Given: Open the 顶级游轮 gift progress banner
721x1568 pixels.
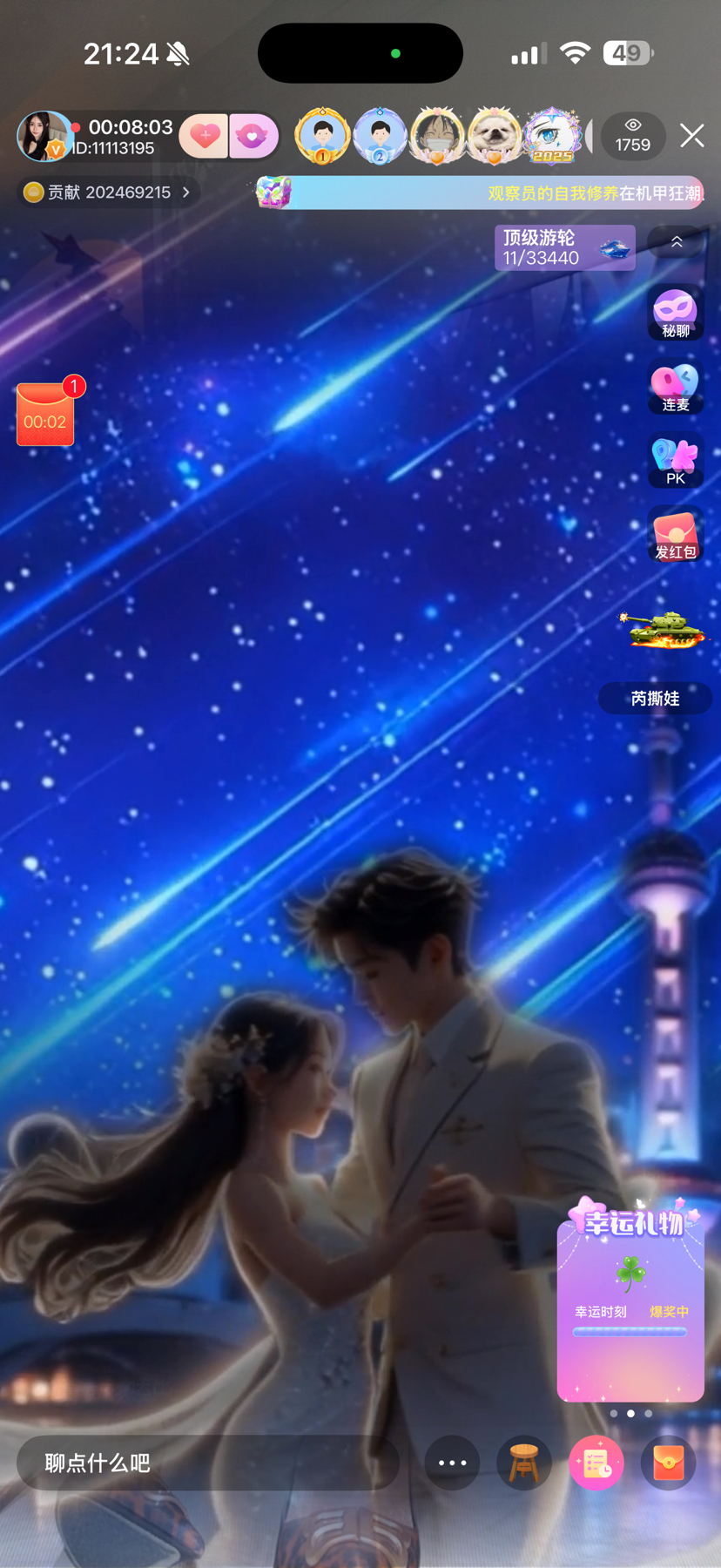Looking at the screenshot, I should coord(564,248).
